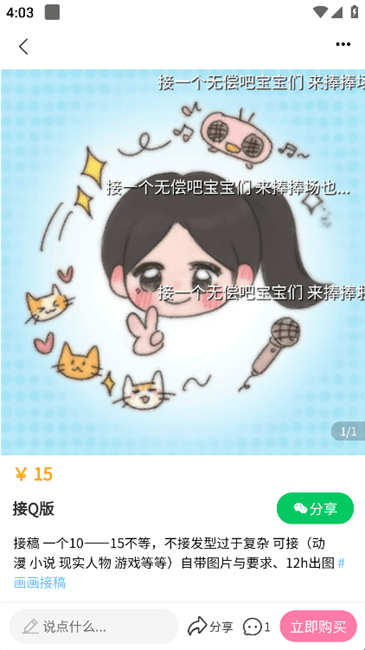The height and width of the screenshot is (650, 365).
Task: Open the product illustration full view
Action: pos(182,262)
